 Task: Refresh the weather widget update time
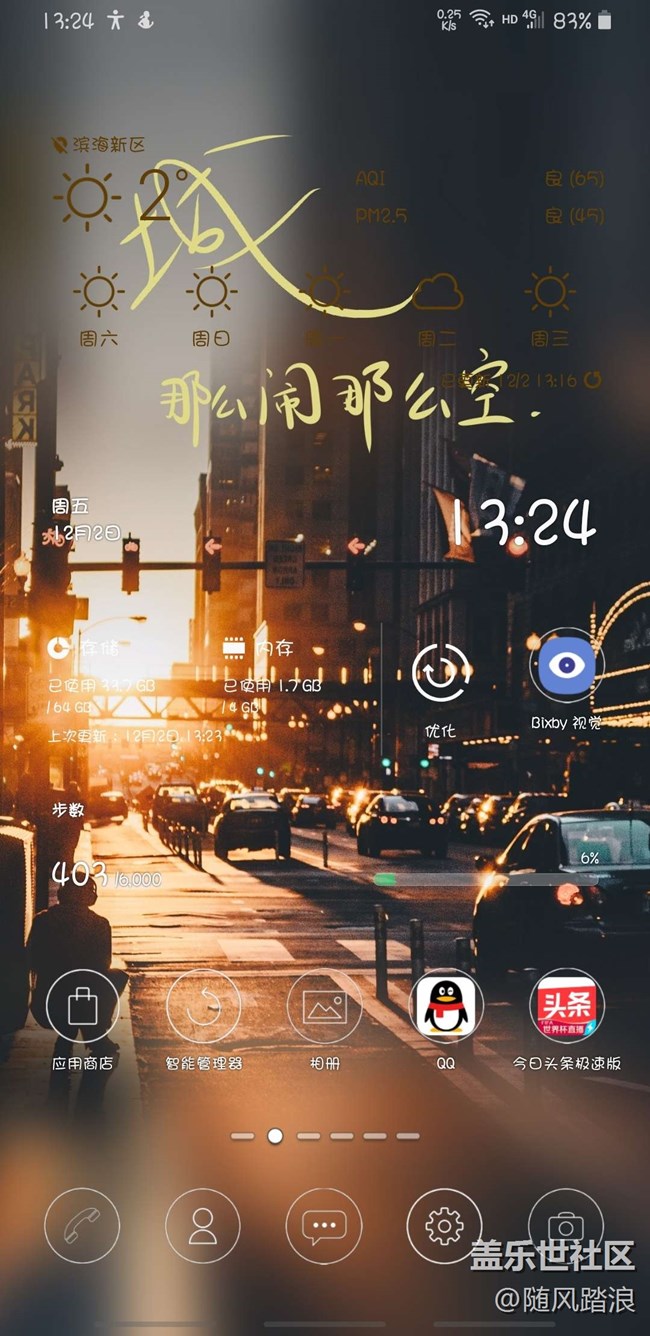click(x=593, y=380)
